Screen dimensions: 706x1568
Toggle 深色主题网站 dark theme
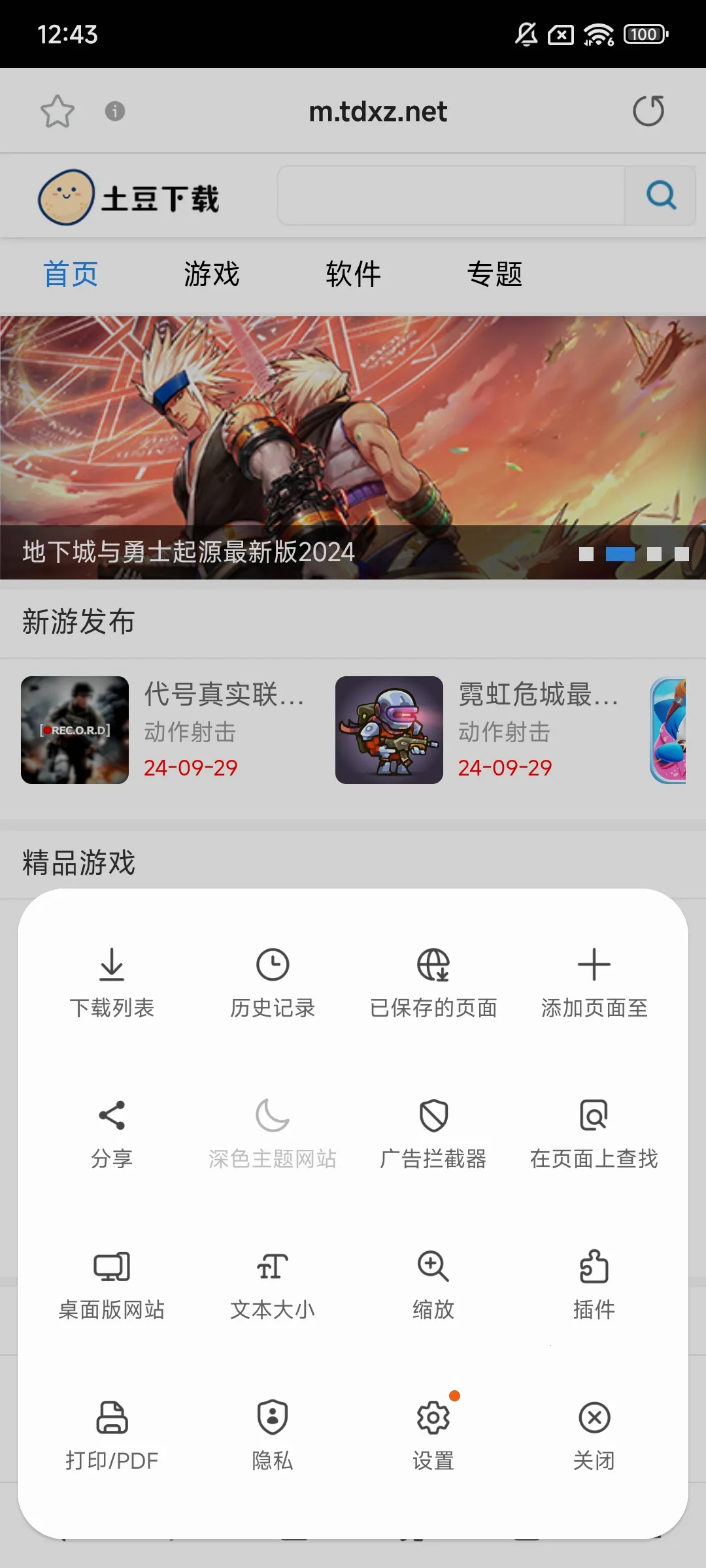coord(272,1137)
